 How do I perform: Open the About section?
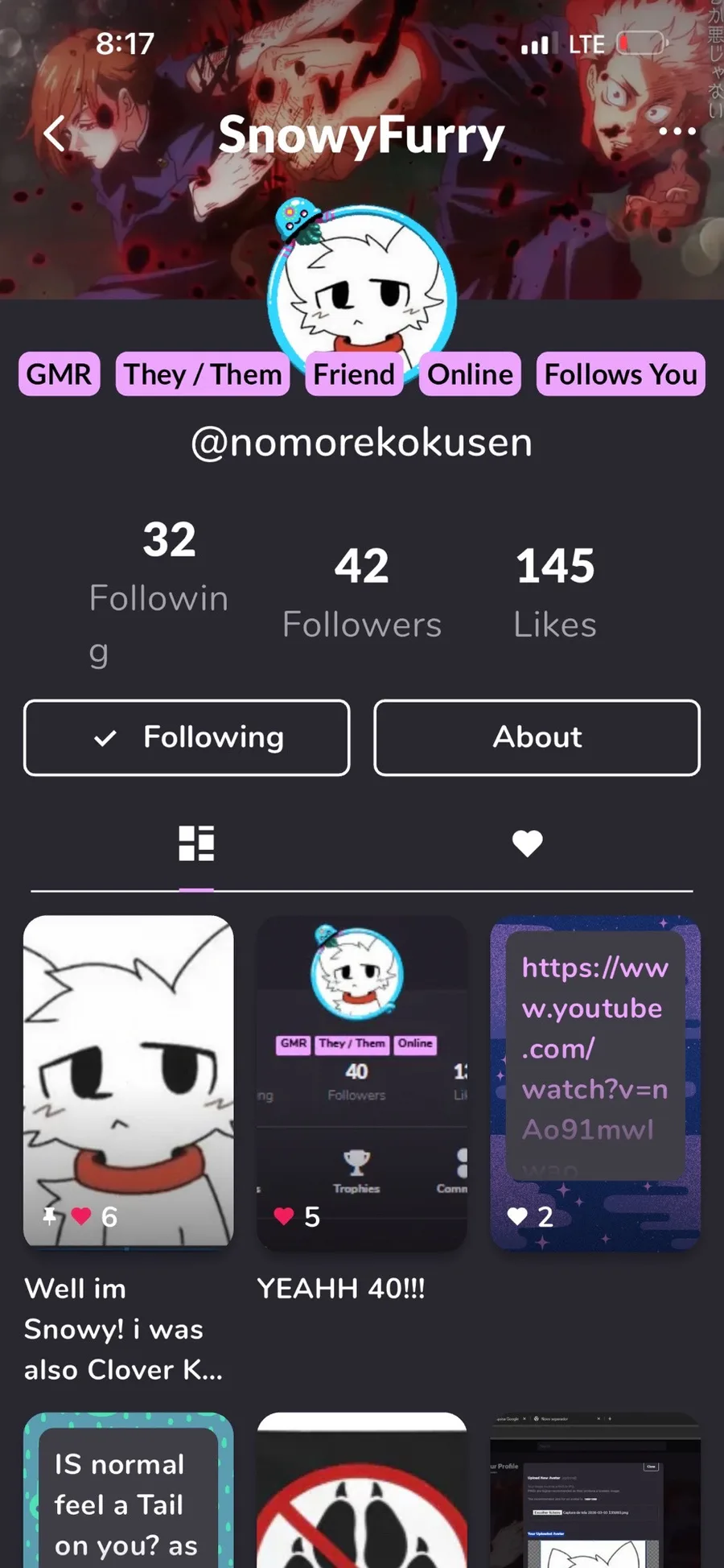(x=537, y=737)
